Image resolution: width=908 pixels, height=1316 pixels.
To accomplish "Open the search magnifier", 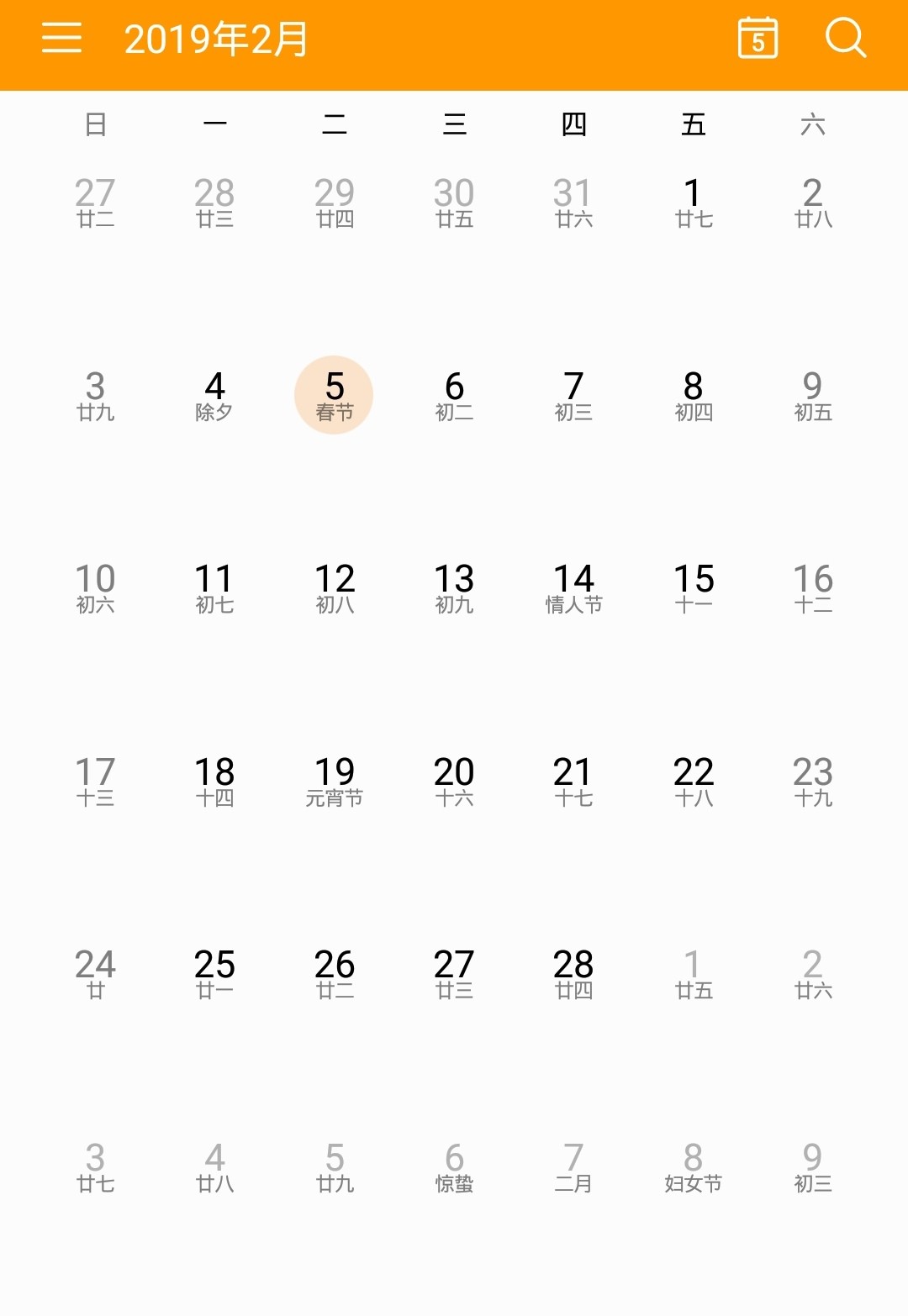I will (844, 39).
